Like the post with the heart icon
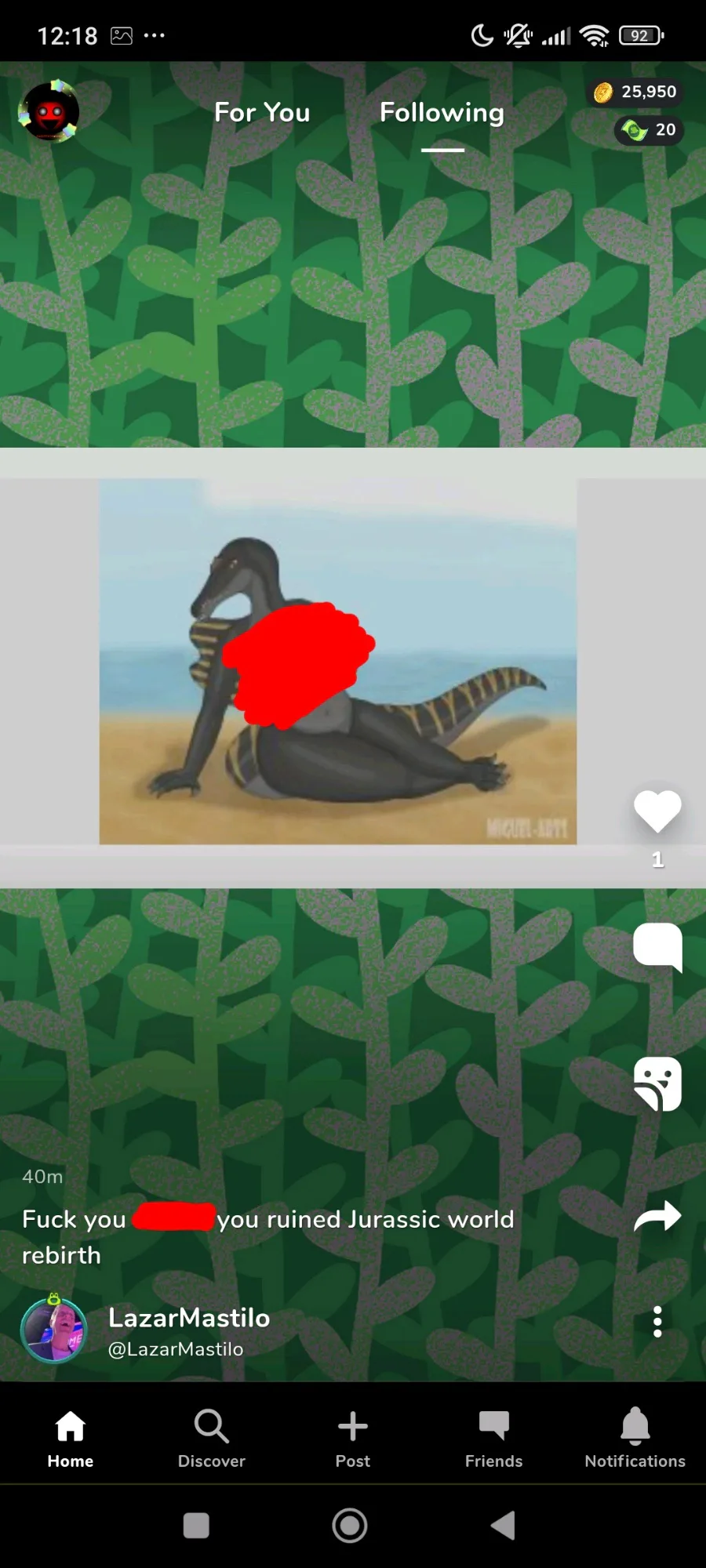Screen dimensions: 706x1568 tap(657, 811)
